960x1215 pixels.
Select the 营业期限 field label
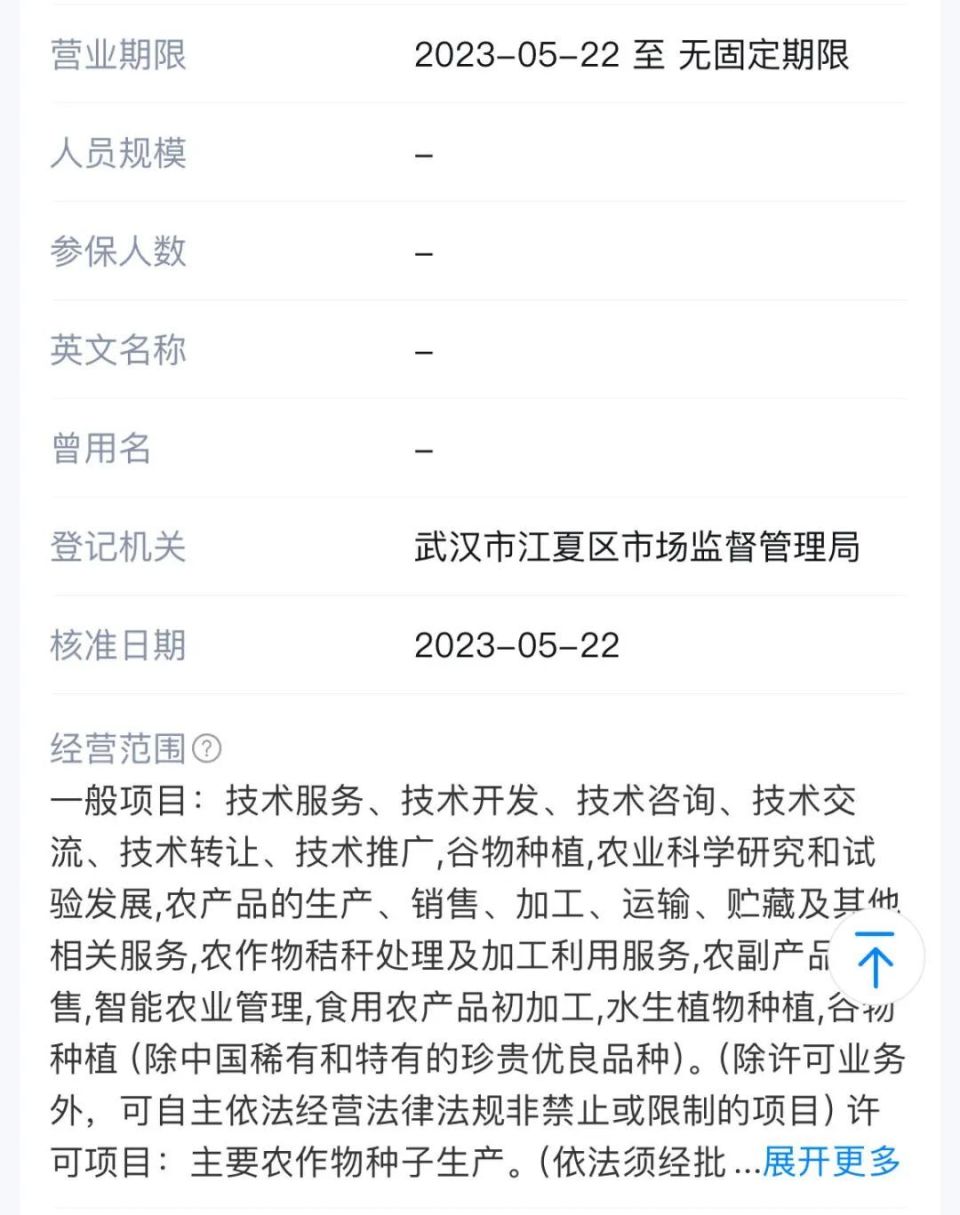pos(117,56)
